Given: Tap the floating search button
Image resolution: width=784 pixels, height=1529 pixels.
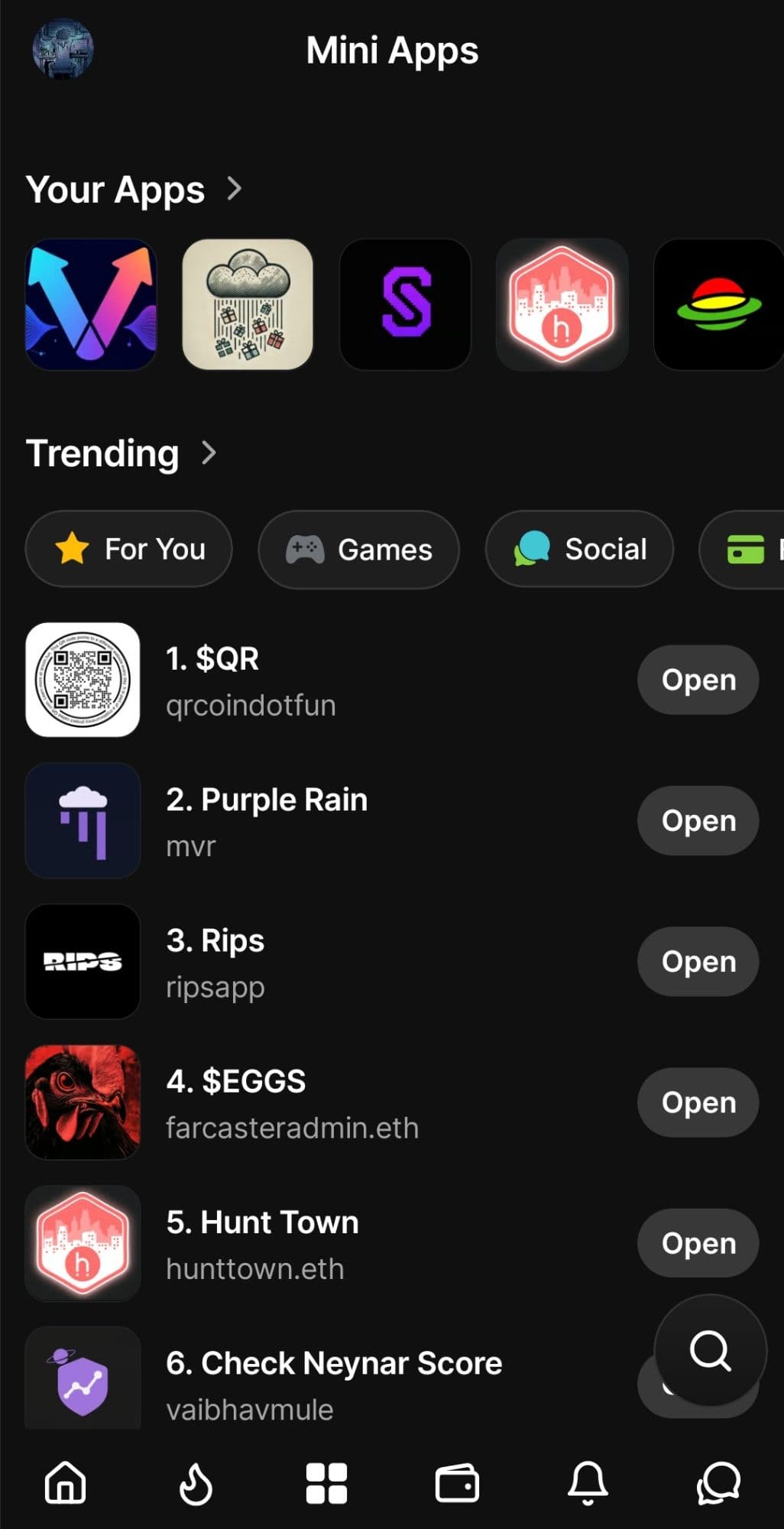Looking at the screenshot, I should pyautogui.click(x=711, y=1351).
